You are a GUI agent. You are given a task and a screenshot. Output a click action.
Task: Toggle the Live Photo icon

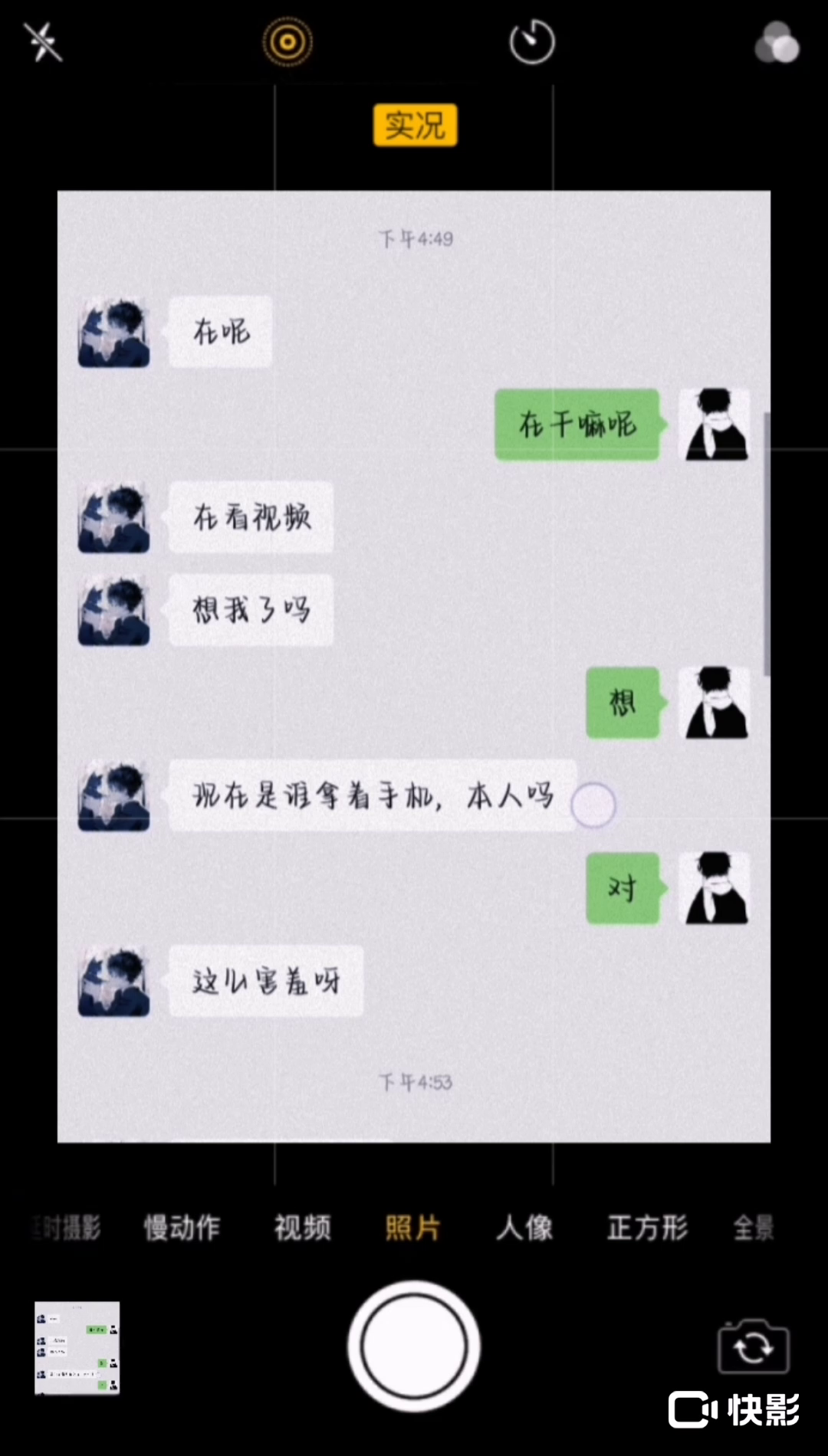click(x=287, y=41)
